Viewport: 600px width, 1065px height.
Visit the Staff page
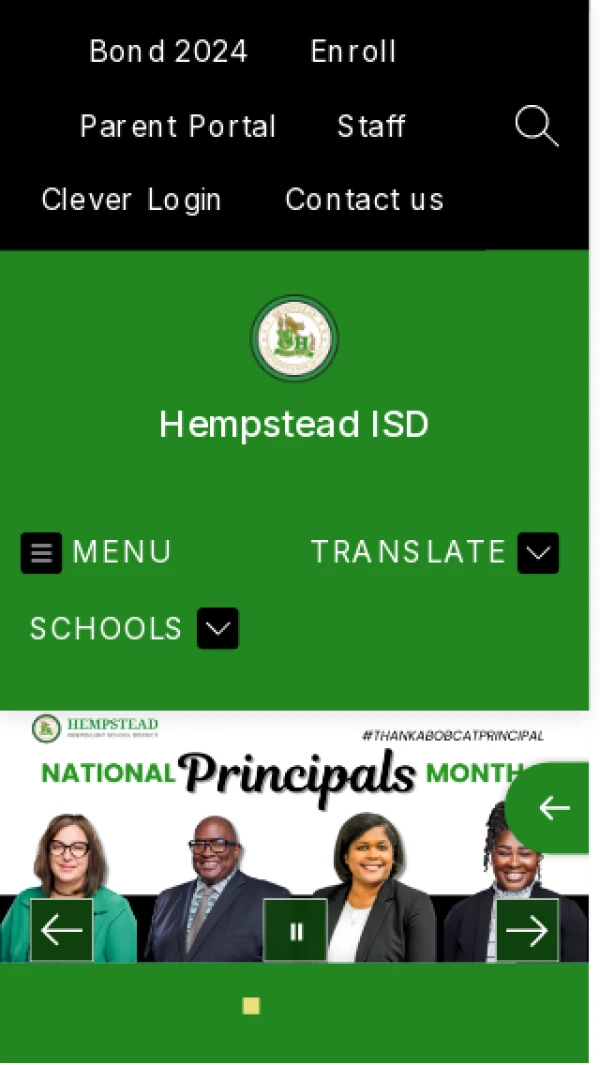(371, 127)
